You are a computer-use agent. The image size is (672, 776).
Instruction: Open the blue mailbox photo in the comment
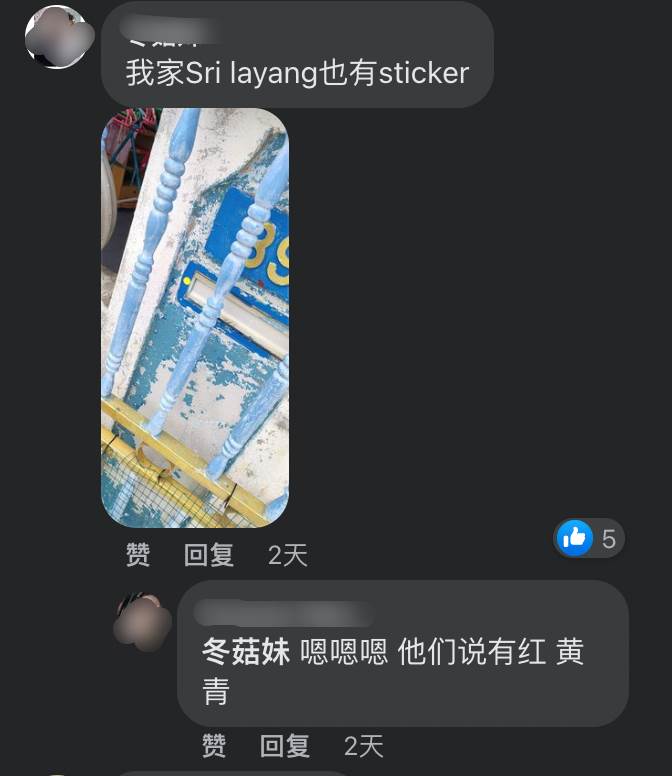(x=195, y=317)
